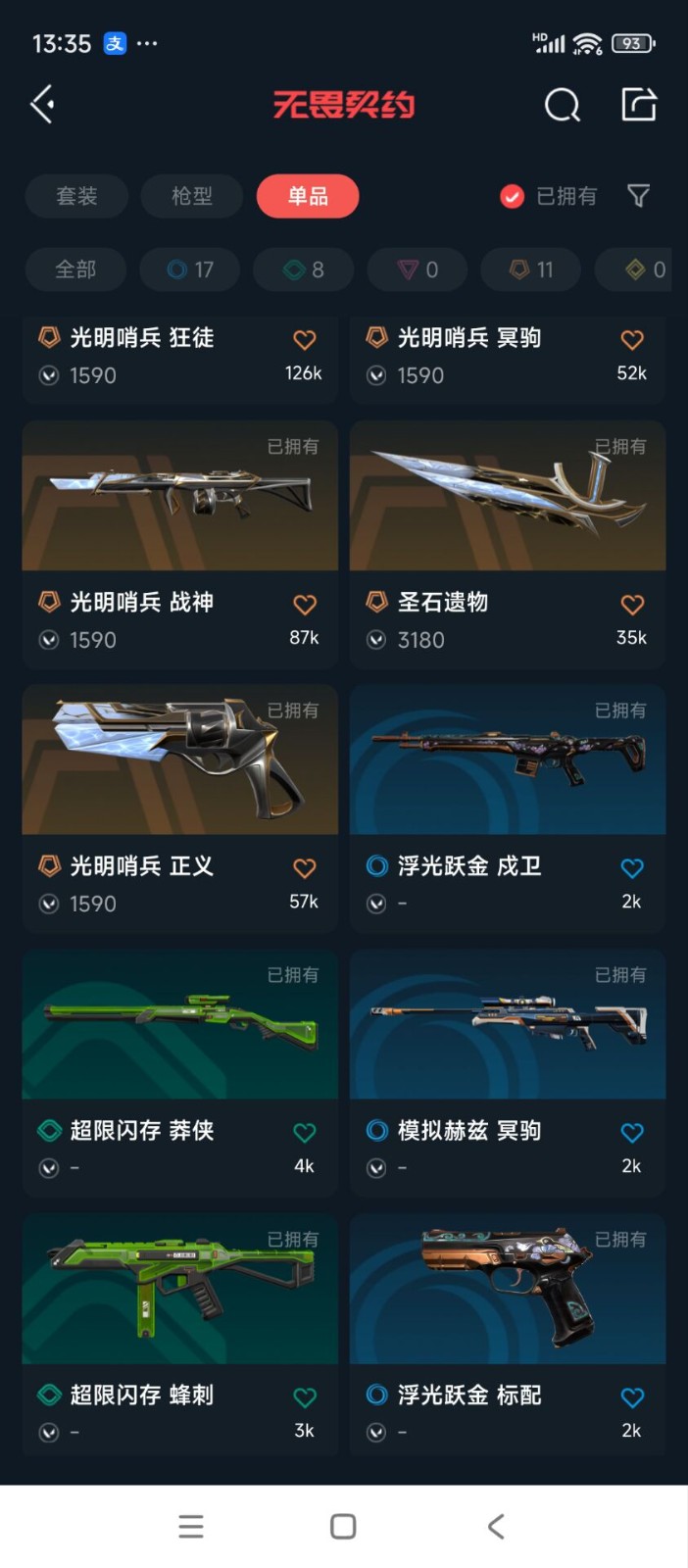Open the 模拟赫兹 冥驹 skin card

[508, 1026]
